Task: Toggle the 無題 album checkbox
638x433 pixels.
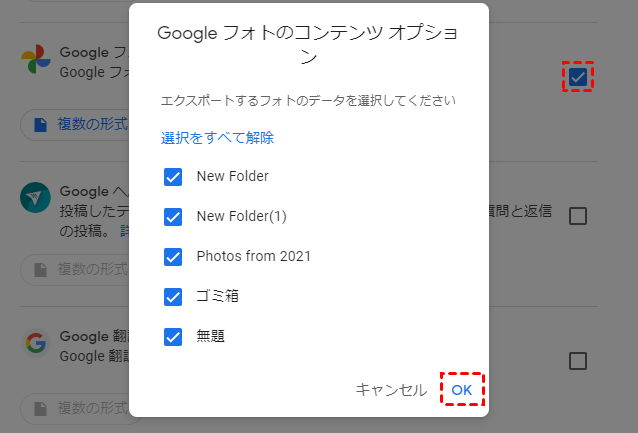Action: (x=173, y=337)
